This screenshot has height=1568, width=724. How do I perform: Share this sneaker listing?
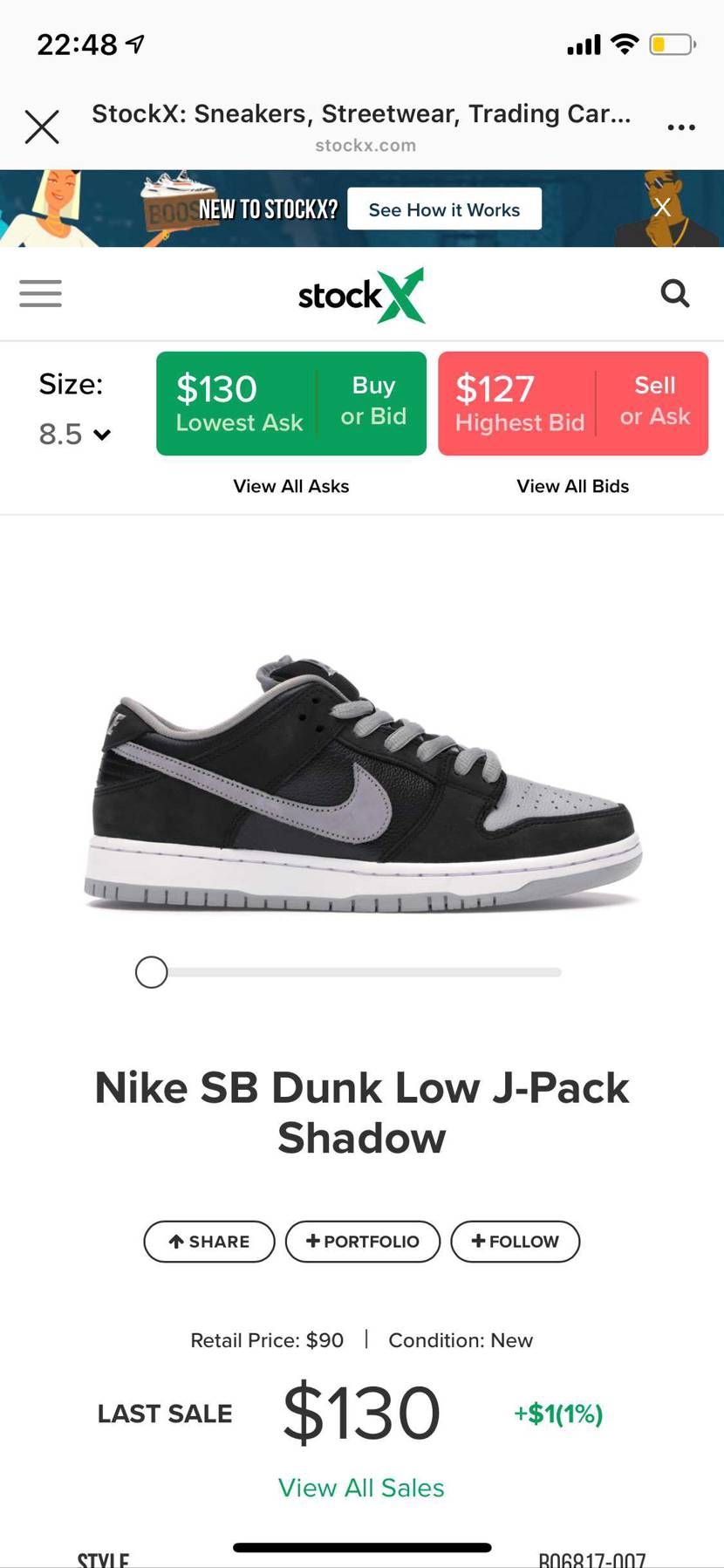click(x=209, y=1242)
